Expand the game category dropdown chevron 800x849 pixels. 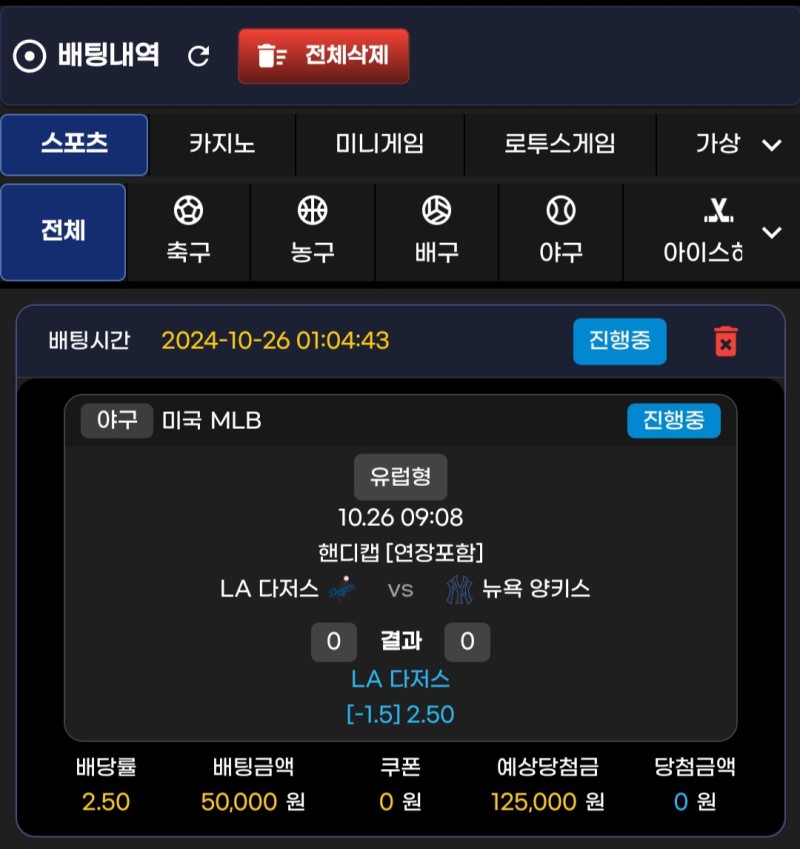(772, 145)
